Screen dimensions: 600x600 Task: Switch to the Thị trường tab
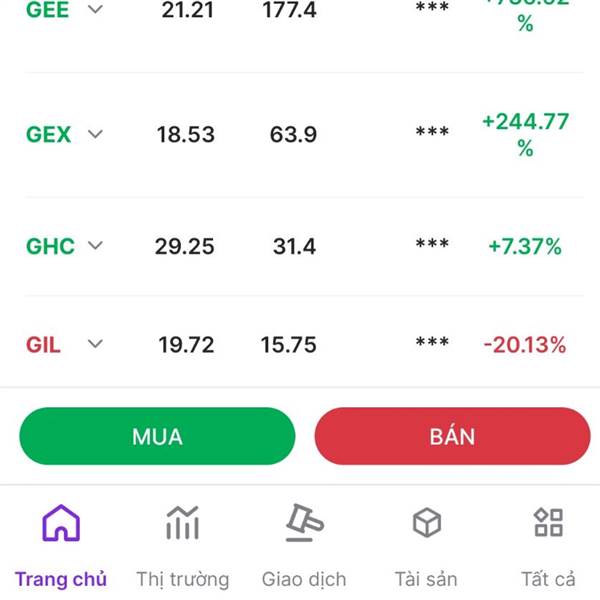(x=182, y=545)
